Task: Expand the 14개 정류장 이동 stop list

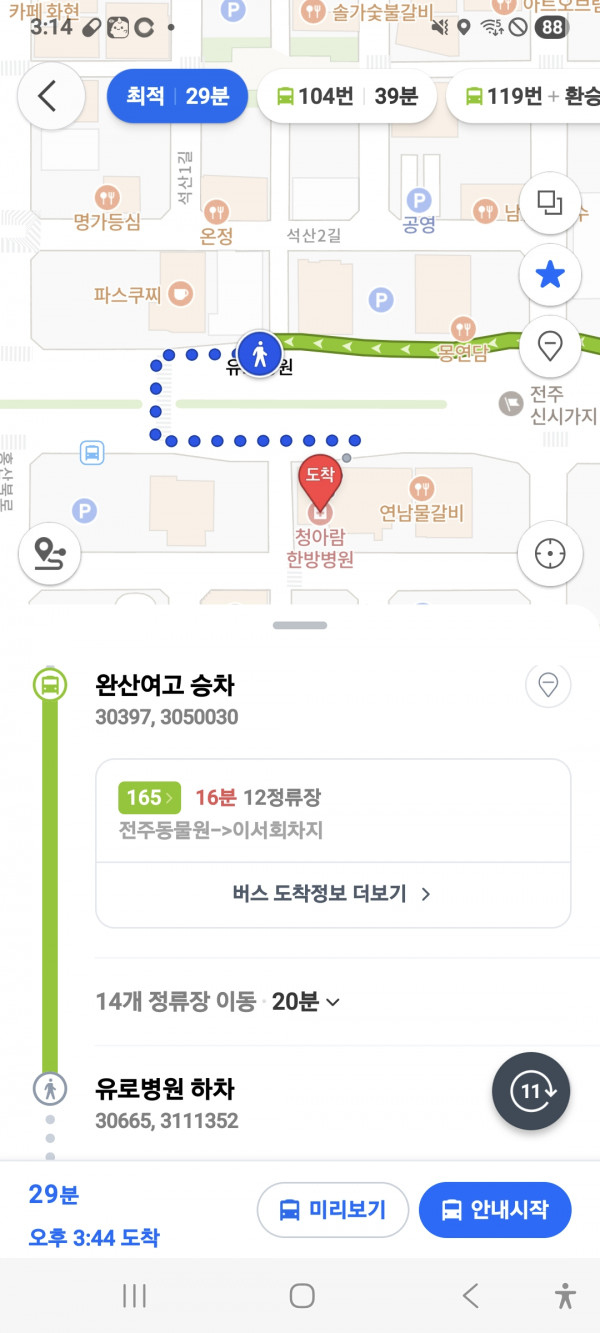Action: 218,1002
